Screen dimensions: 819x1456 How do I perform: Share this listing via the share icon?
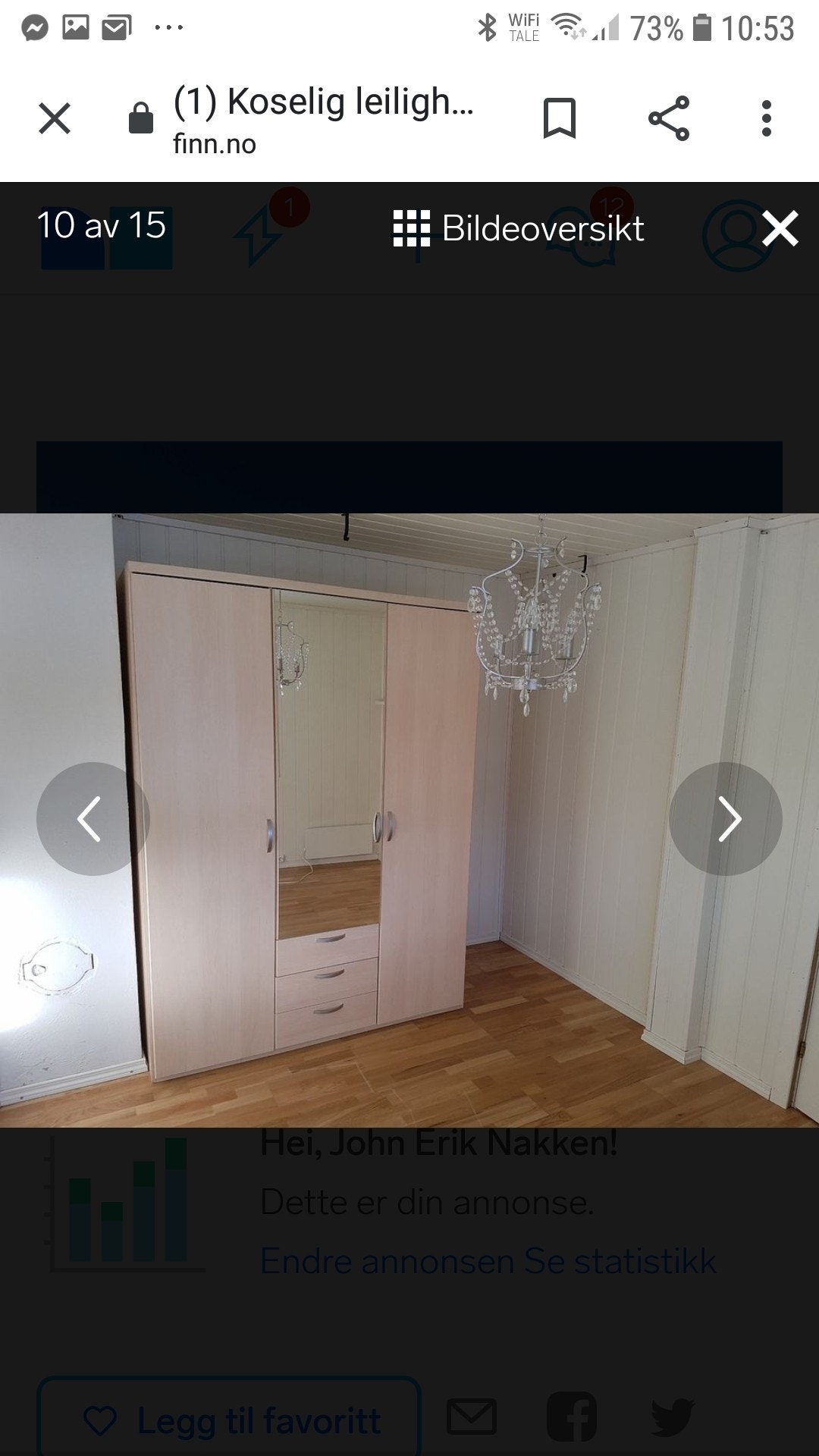(x=666, y=118)
